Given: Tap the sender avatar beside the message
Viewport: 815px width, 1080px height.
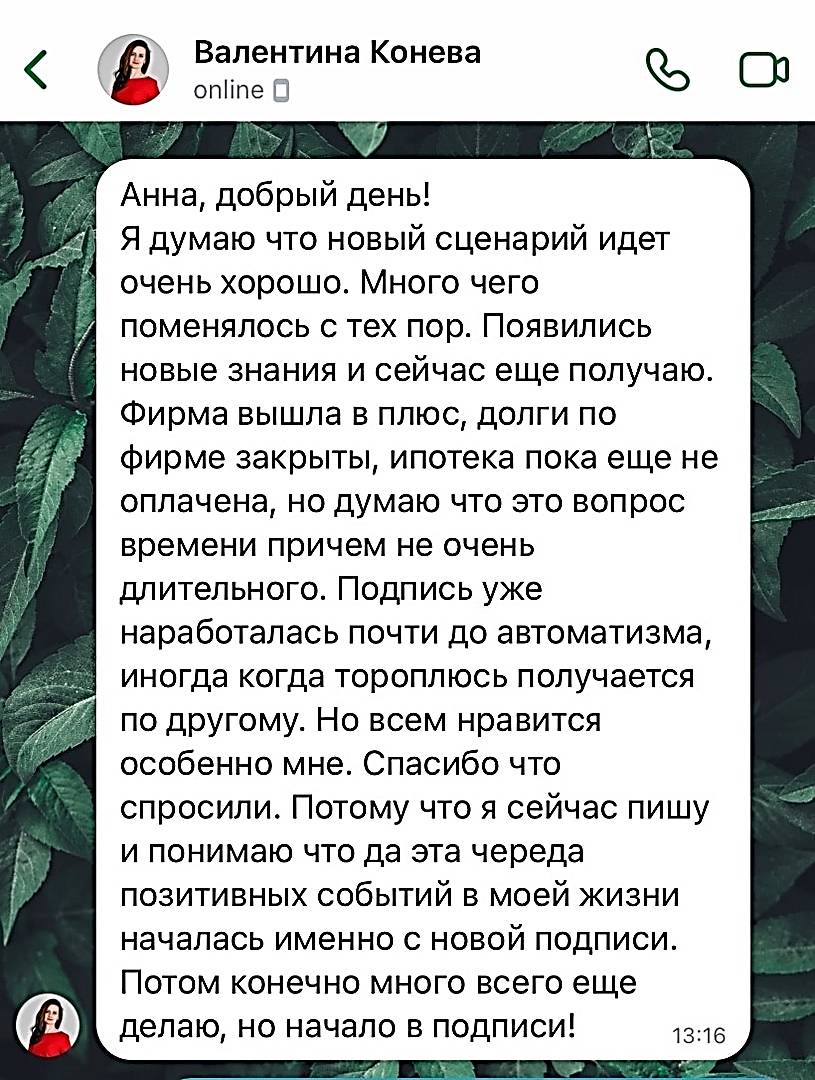Looking at the screenshot, I should pos(46,1025).
